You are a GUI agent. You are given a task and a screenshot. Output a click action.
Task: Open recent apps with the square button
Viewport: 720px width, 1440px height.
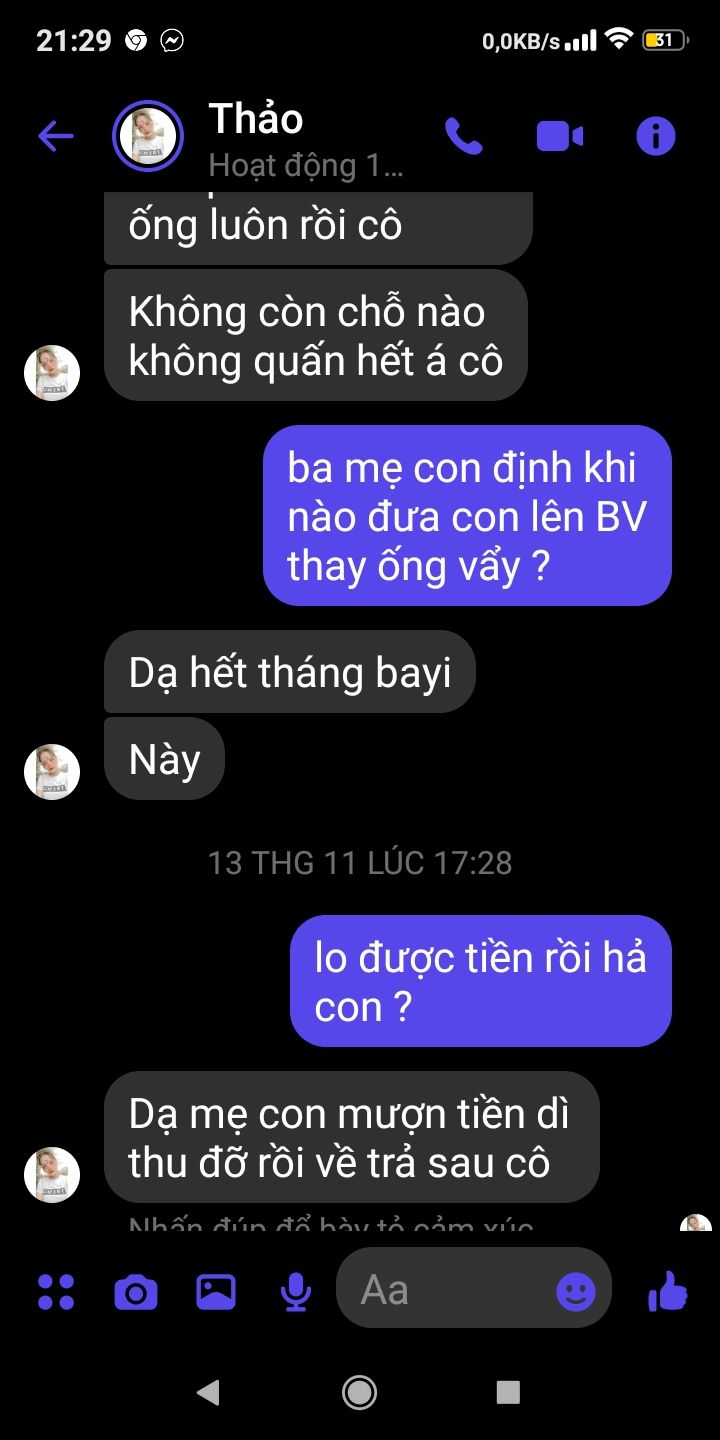[x=508, y=1391]
